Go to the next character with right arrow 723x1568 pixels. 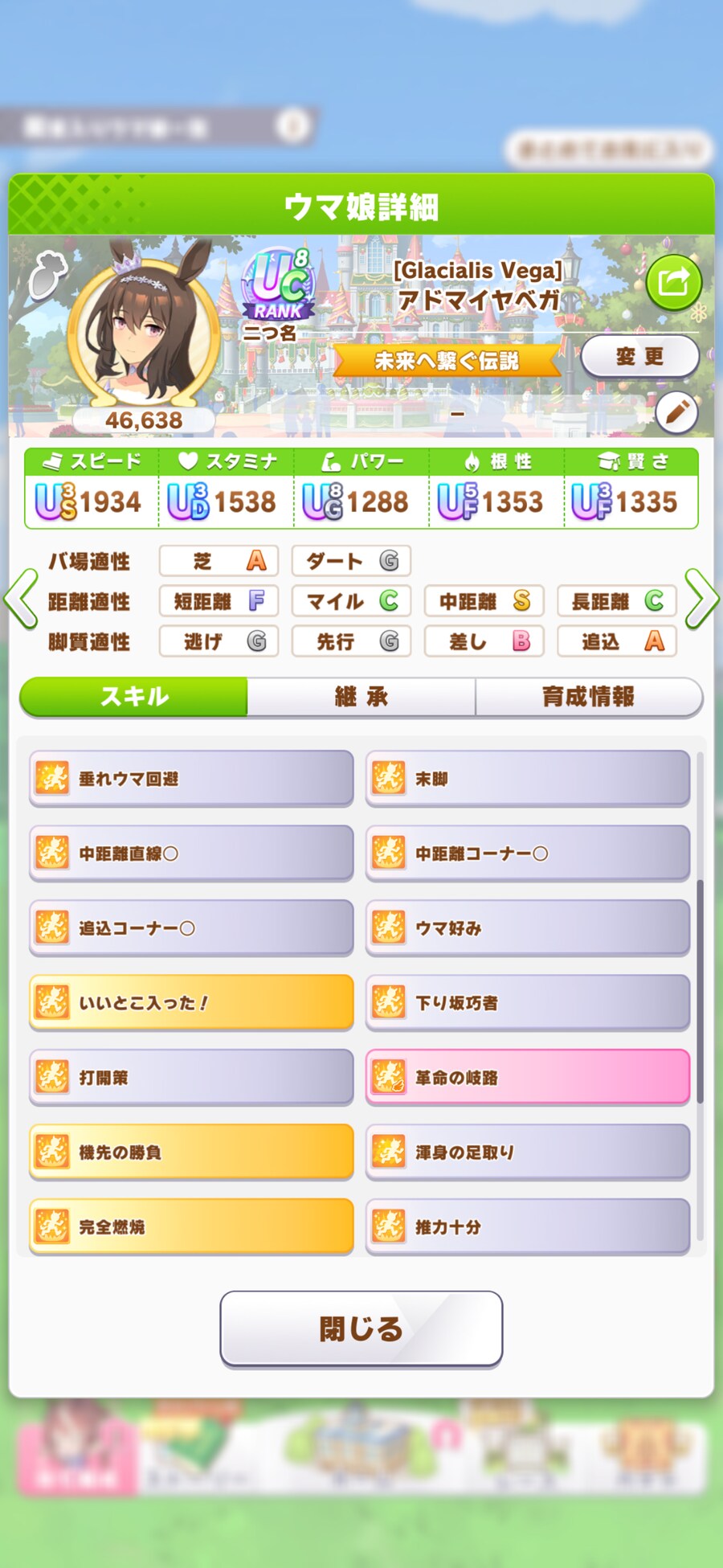701,599
